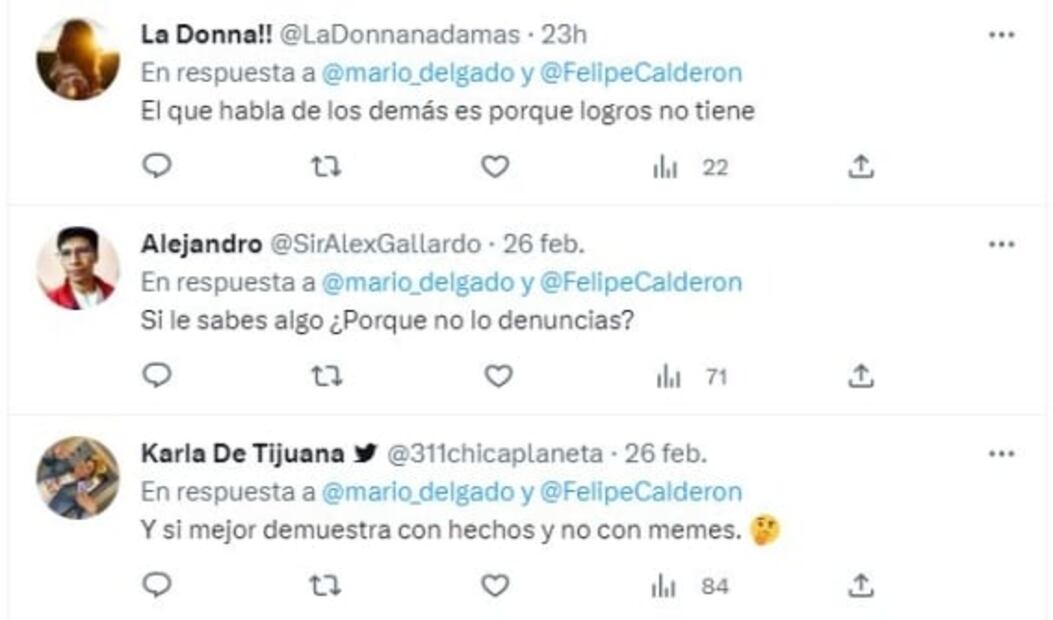Reply to Alejandro's tweet
This screenshot has width=1053, height=620.
click(157, 376)
